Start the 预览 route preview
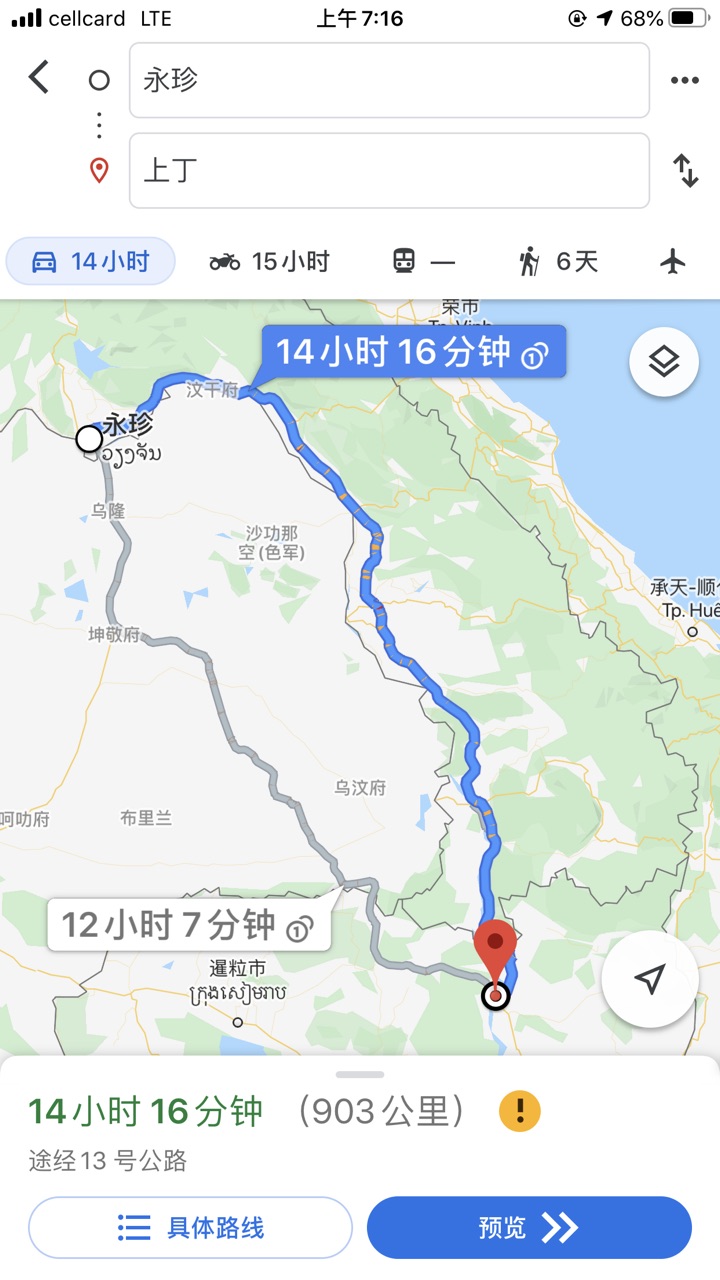 point(529,1227)
